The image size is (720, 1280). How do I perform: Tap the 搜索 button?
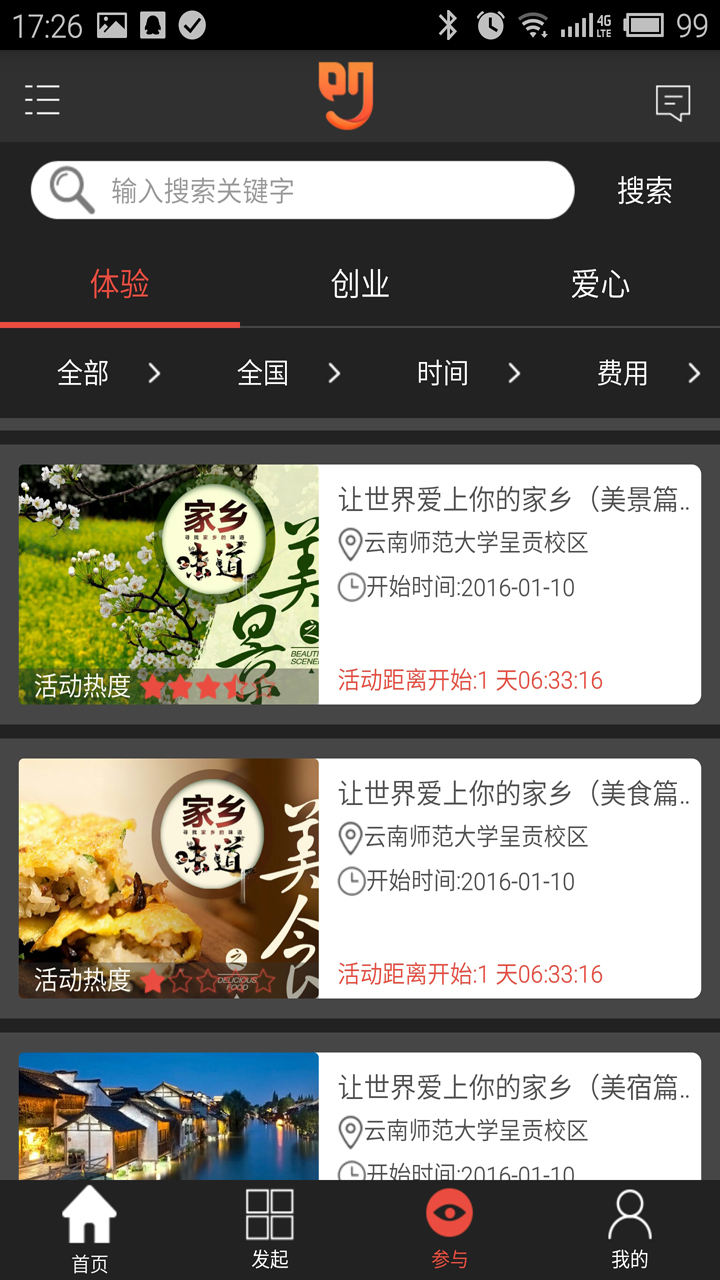[645, 190]
